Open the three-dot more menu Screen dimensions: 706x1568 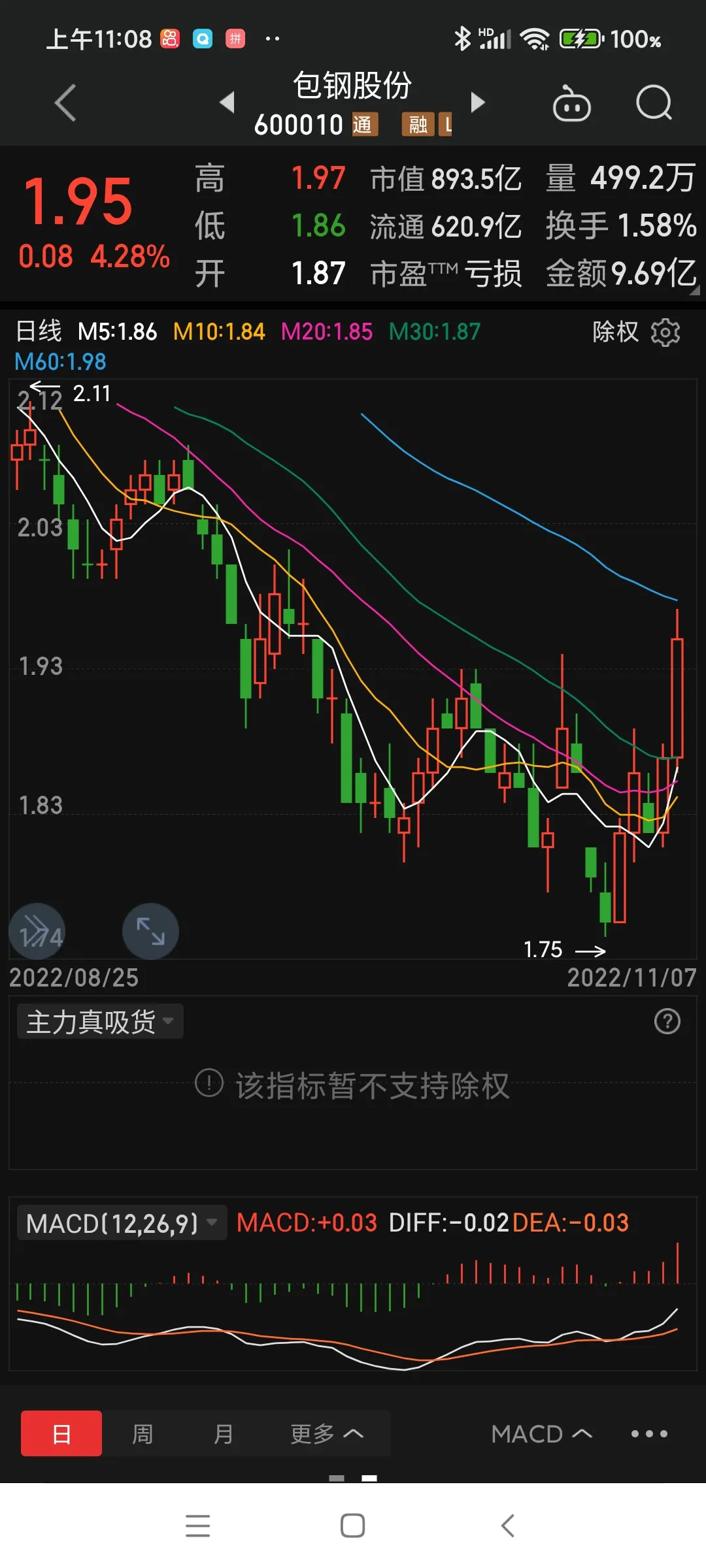[649, 1433]
